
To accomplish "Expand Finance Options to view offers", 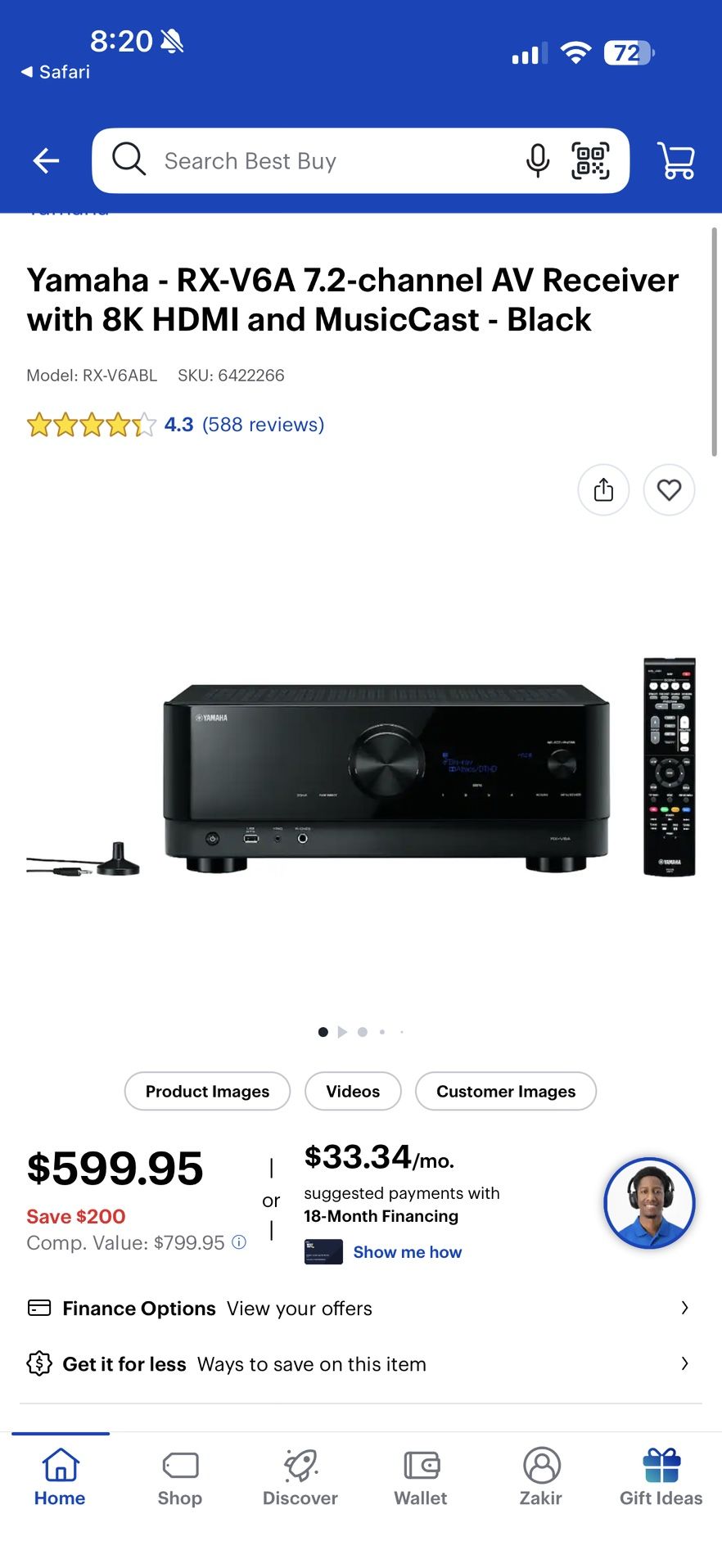I will 361,1308.
